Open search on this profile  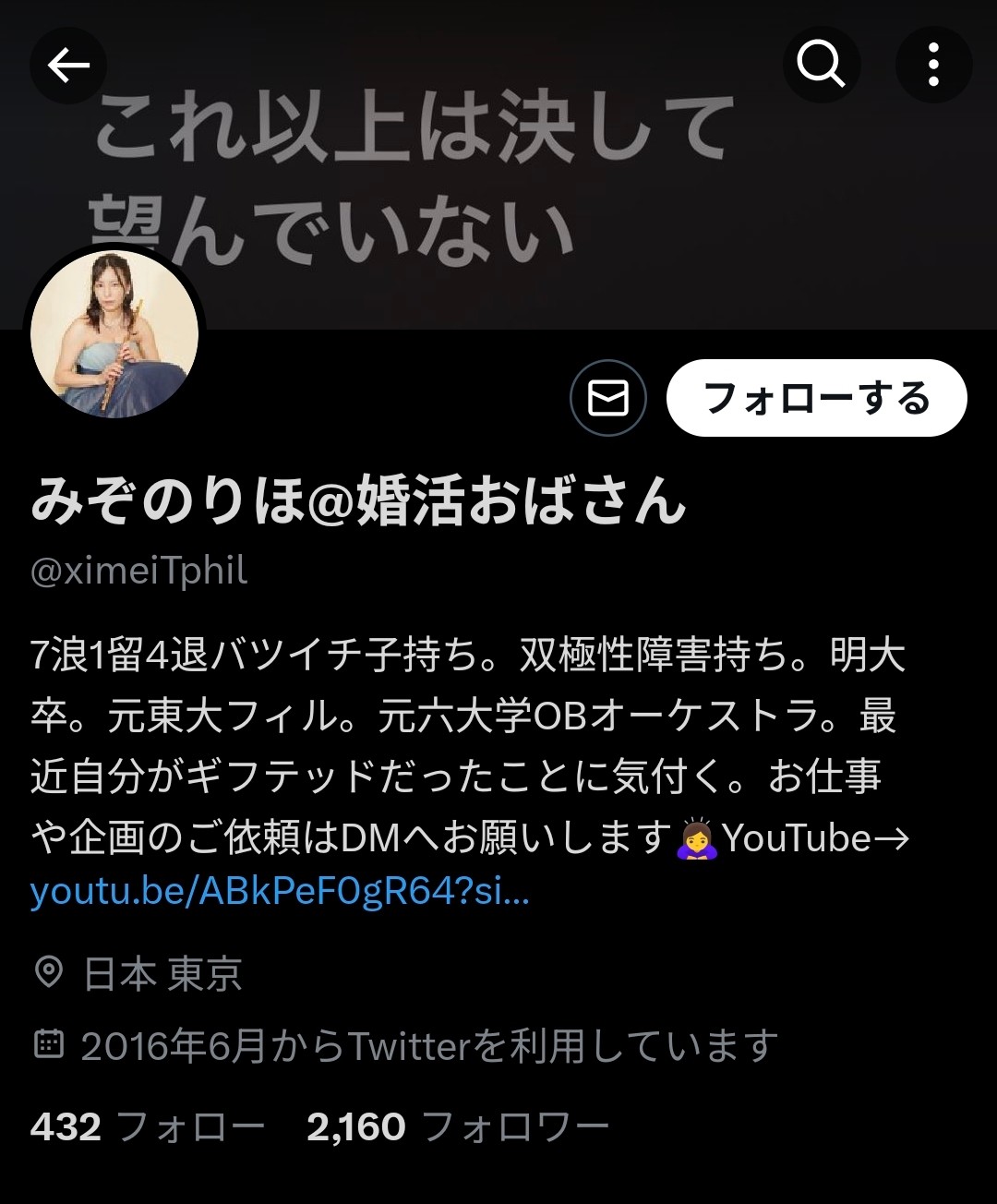click(x=822, y=65)
